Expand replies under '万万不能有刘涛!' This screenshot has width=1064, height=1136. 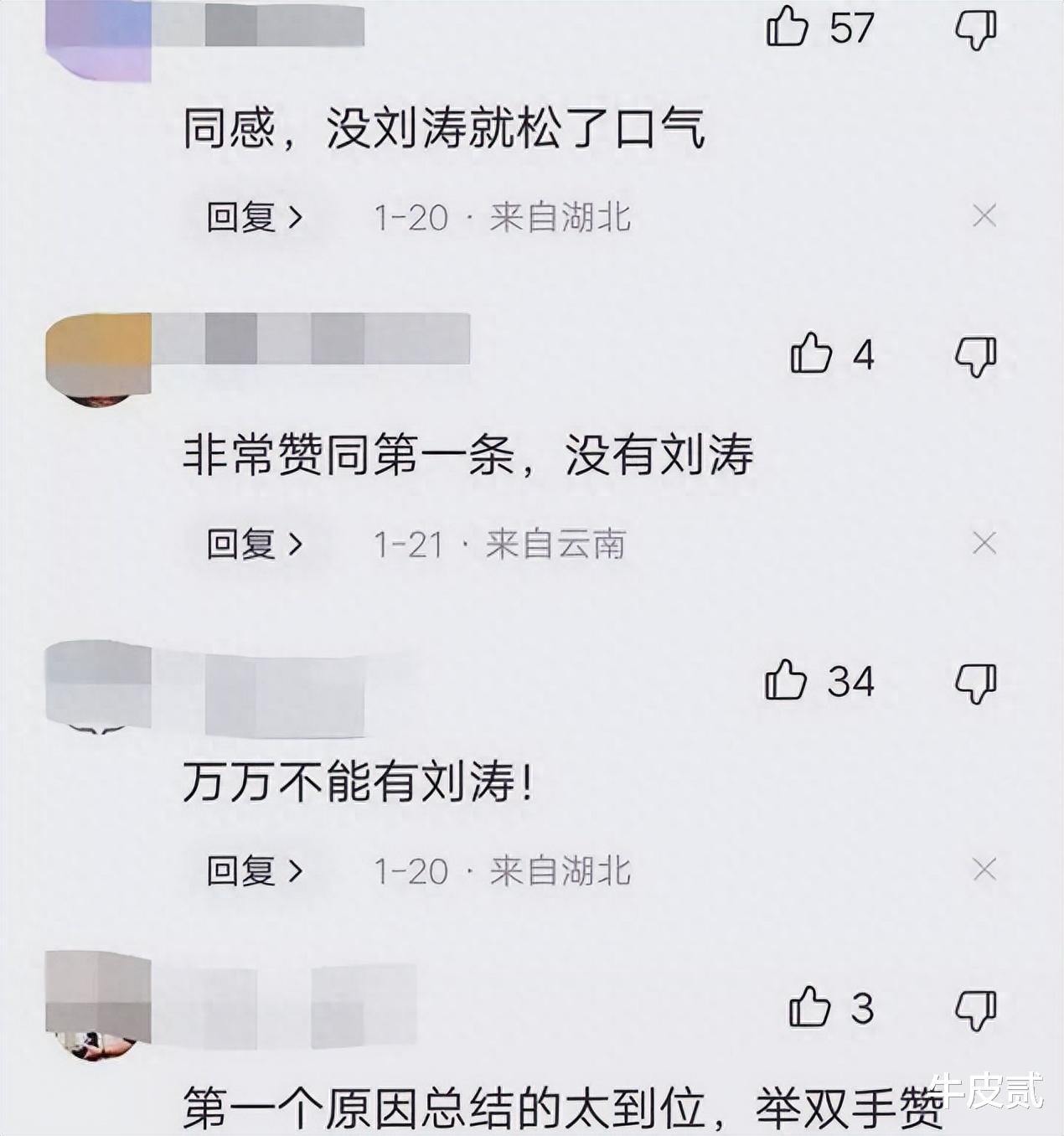click(251, 870)
